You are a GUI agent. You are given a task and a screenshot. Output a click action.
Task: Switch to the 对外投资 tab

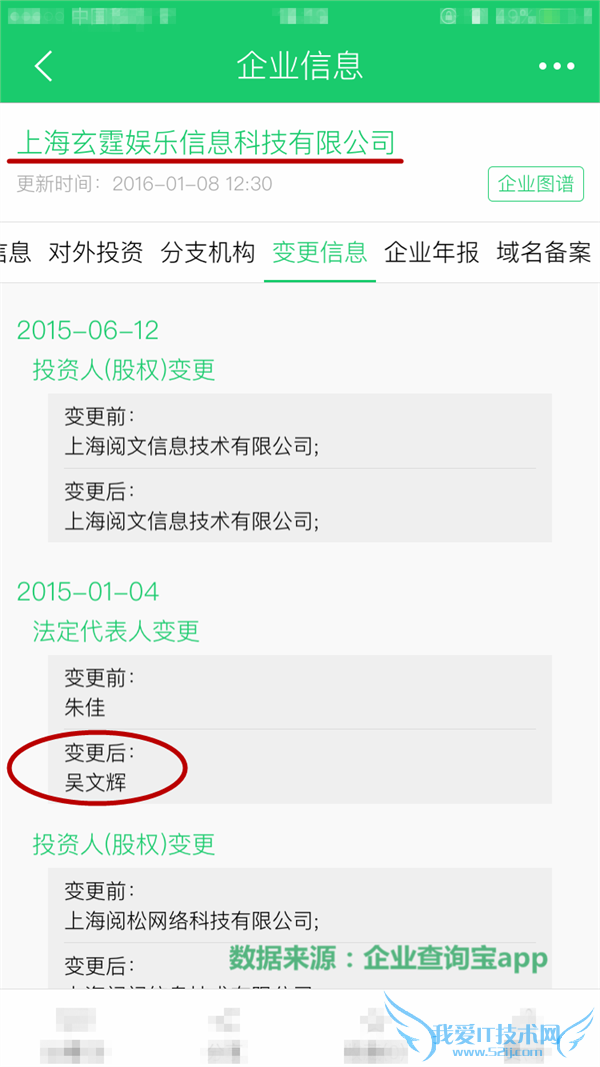[x=96, y=252]
